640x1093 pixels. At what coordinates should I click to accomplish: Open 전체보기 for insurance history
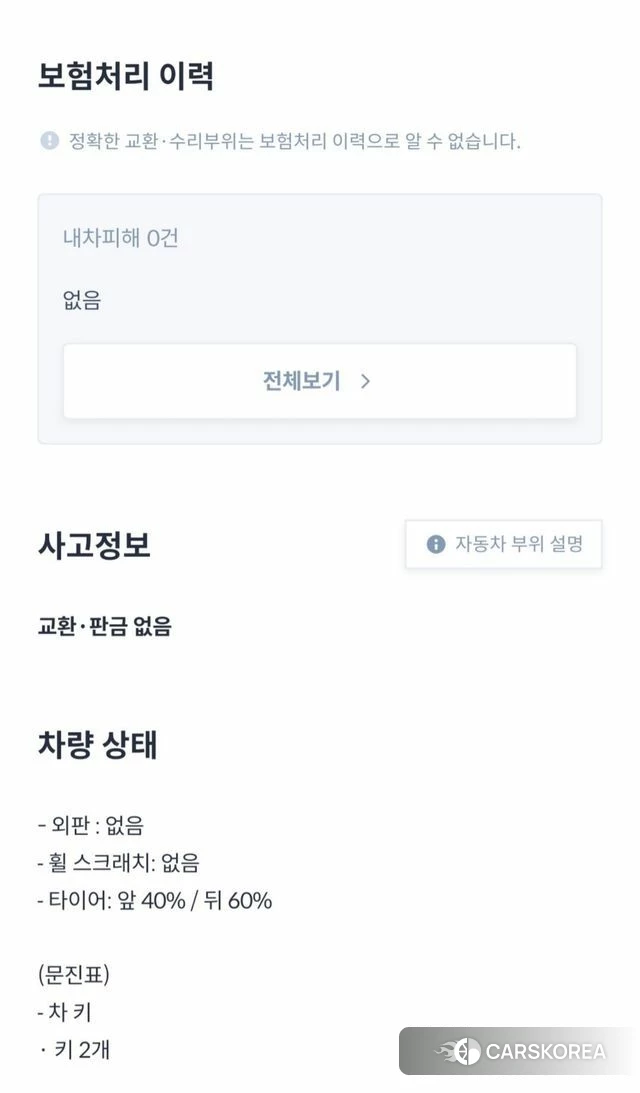click(319, 381)
